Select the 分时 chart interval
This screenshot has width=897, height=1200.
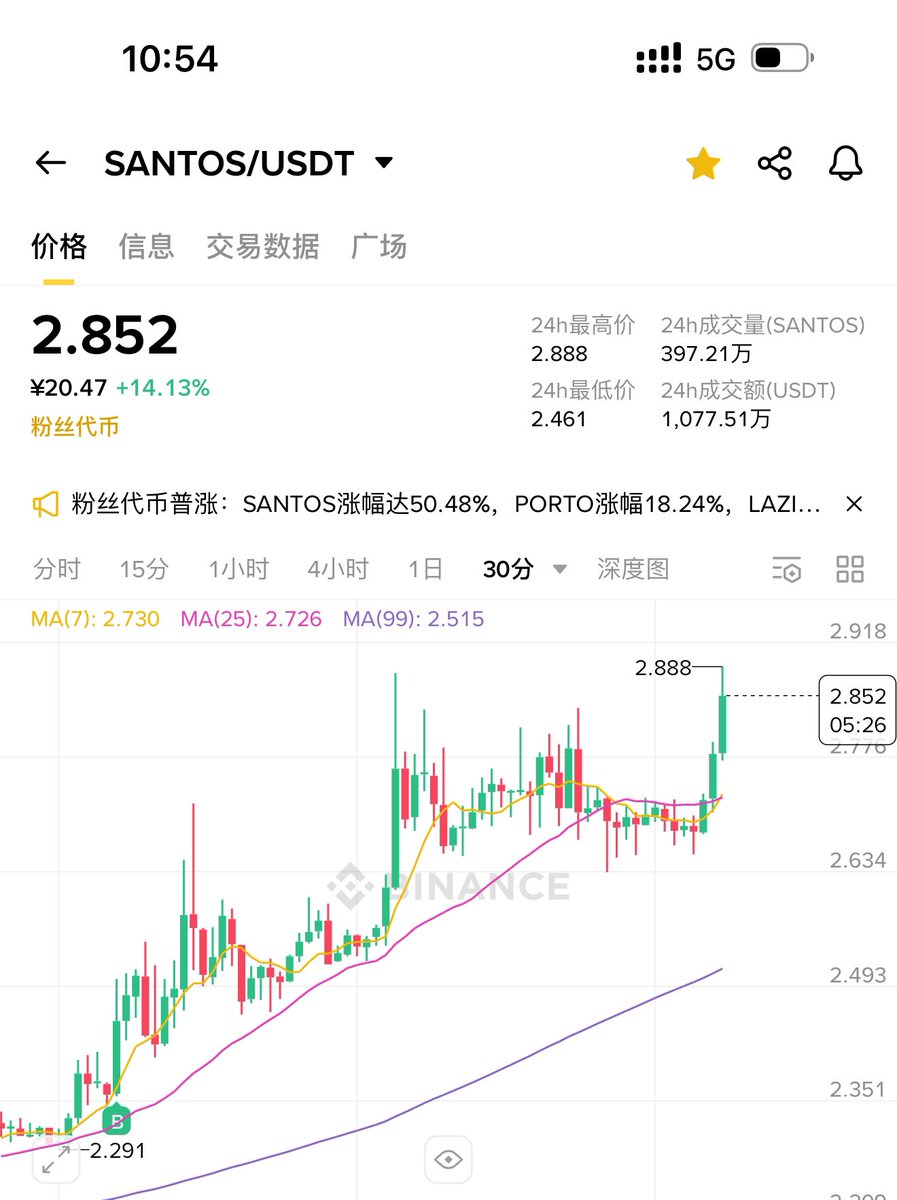point(57,569)
